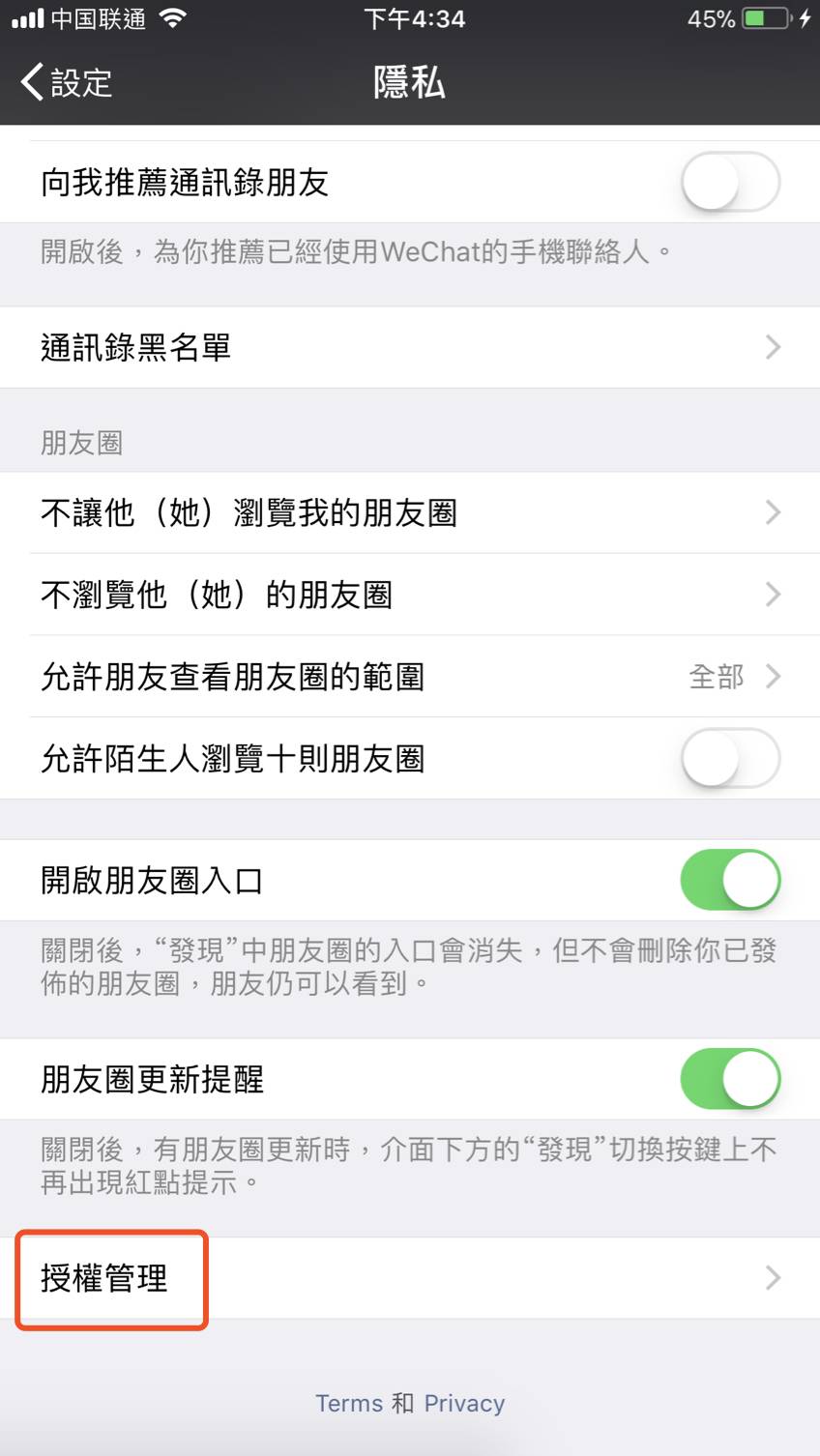The image size is (820, 1456).
Task: Tap the battery indicator showing 45%
Action: click(x=745, y=17)
